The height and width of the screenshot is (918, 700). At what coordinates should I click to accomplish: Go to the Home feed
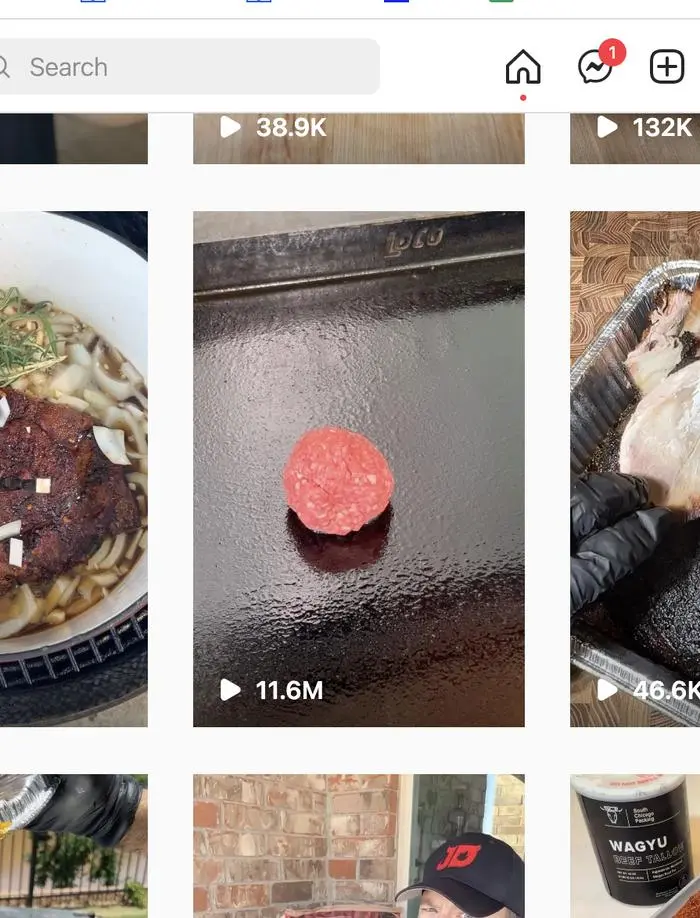[x=523, y=68]
